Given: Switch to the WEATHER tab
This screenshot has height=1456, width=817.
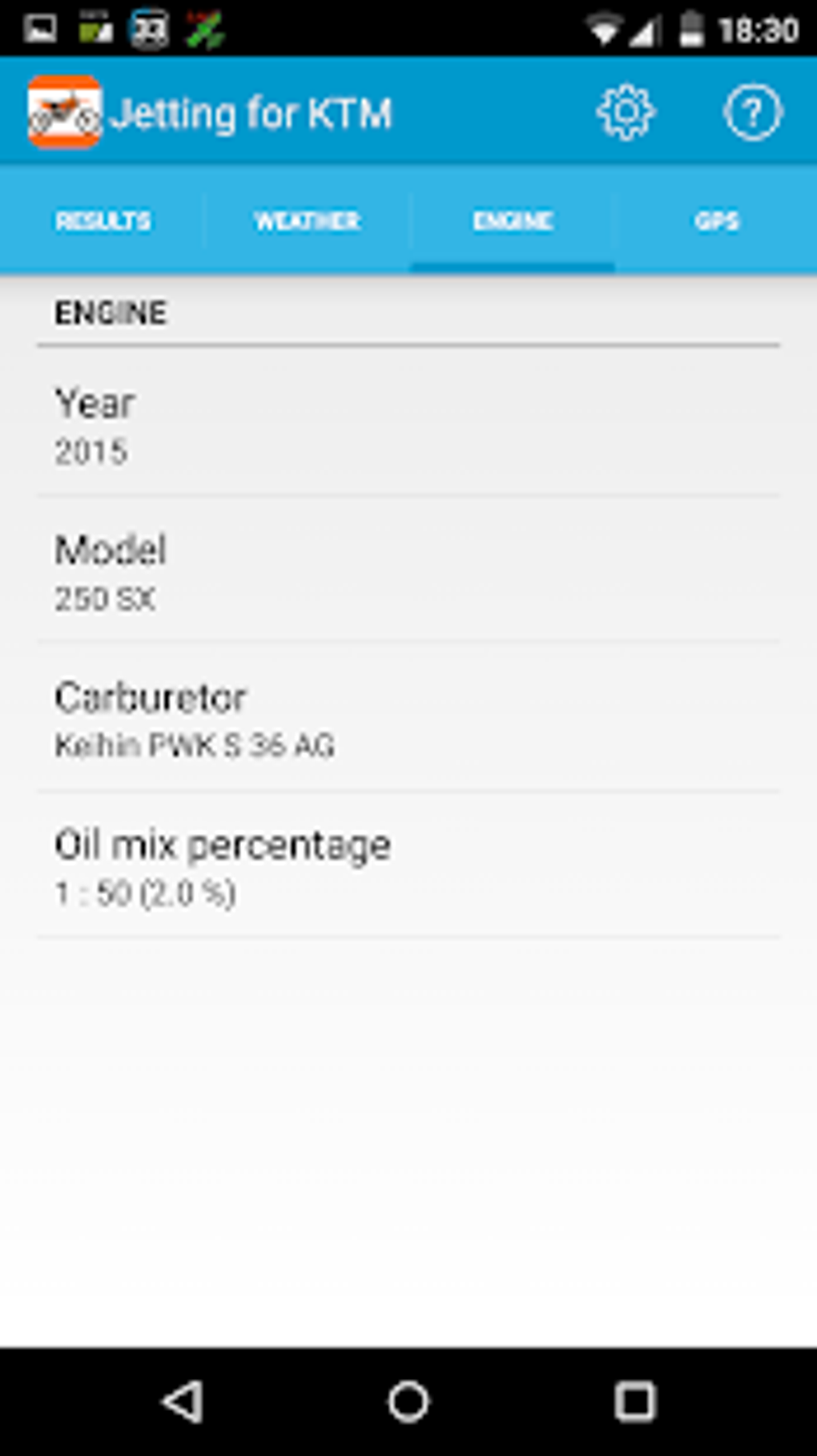Looking at the screenshot, I should (307, 221).
